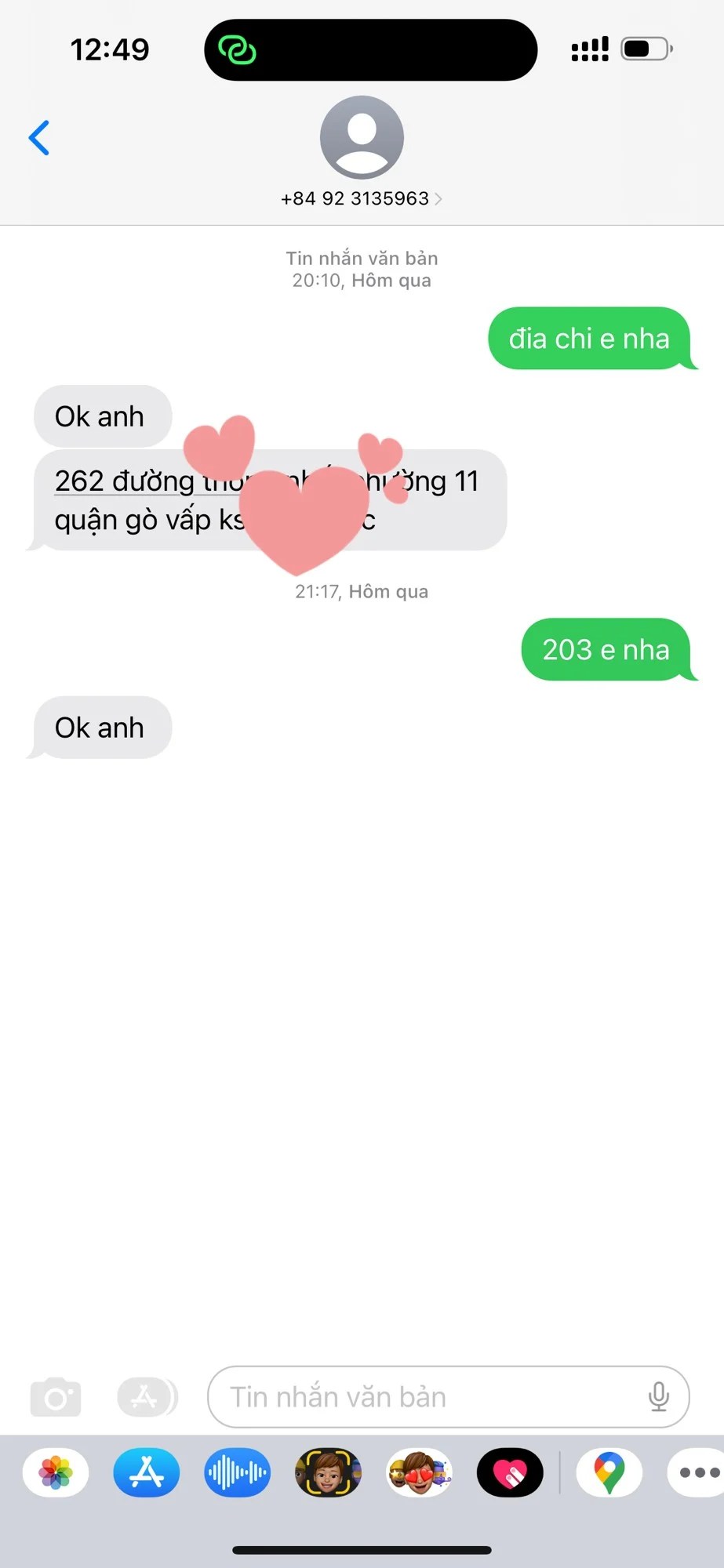Open the Photos app in the drawer
This screenshot has width=724, height=1568.
tap(56, 1472)
